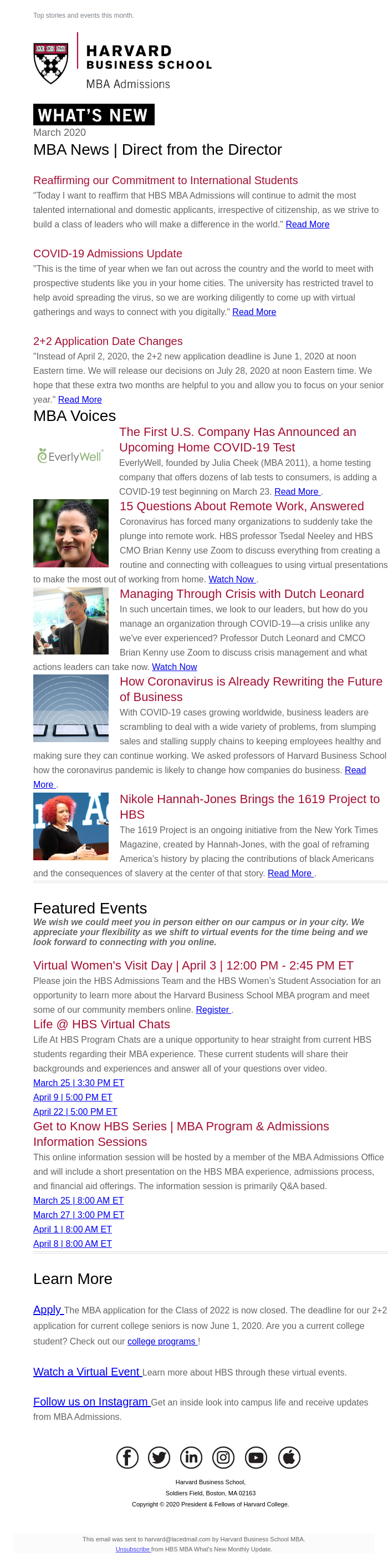388x1568 pixels.
Task: Tap Unsubscribe from the monthly update
Action: tap(132, 1549)
